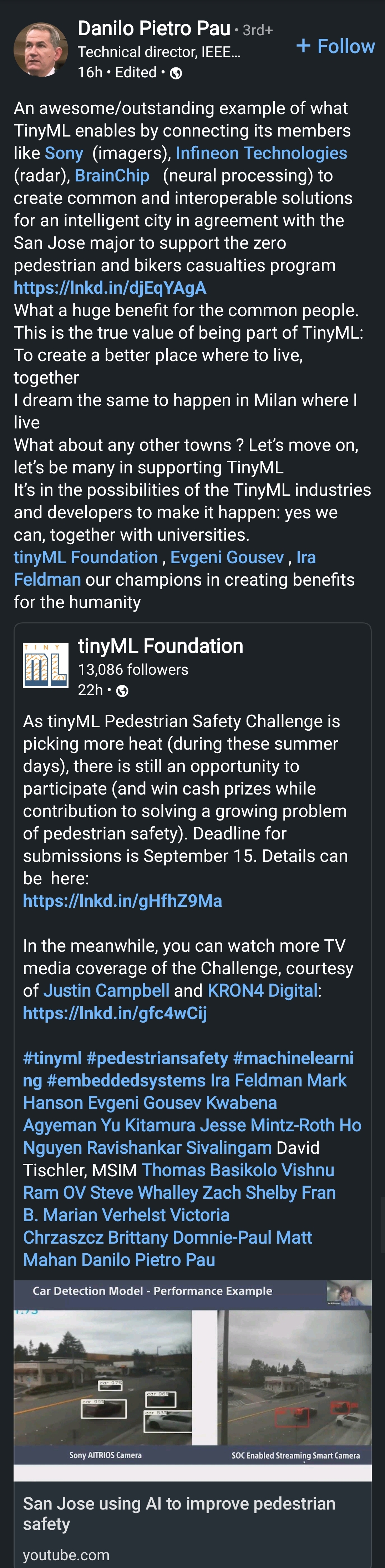Browse the #tinyml hashtag

coord(52,1058)
